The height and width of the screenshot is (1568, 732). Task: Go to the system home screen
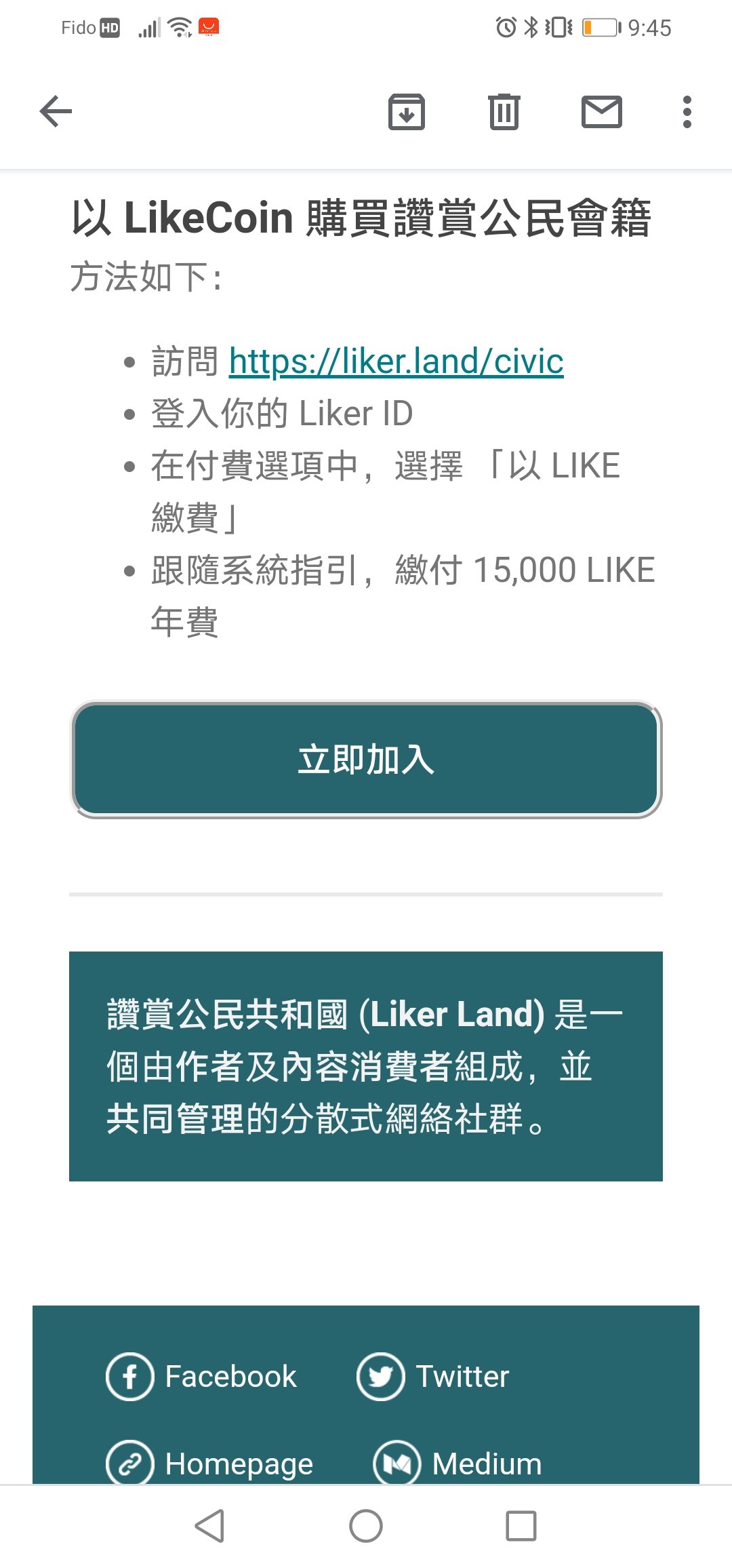pyautogui.click(x=366, y=1527)
